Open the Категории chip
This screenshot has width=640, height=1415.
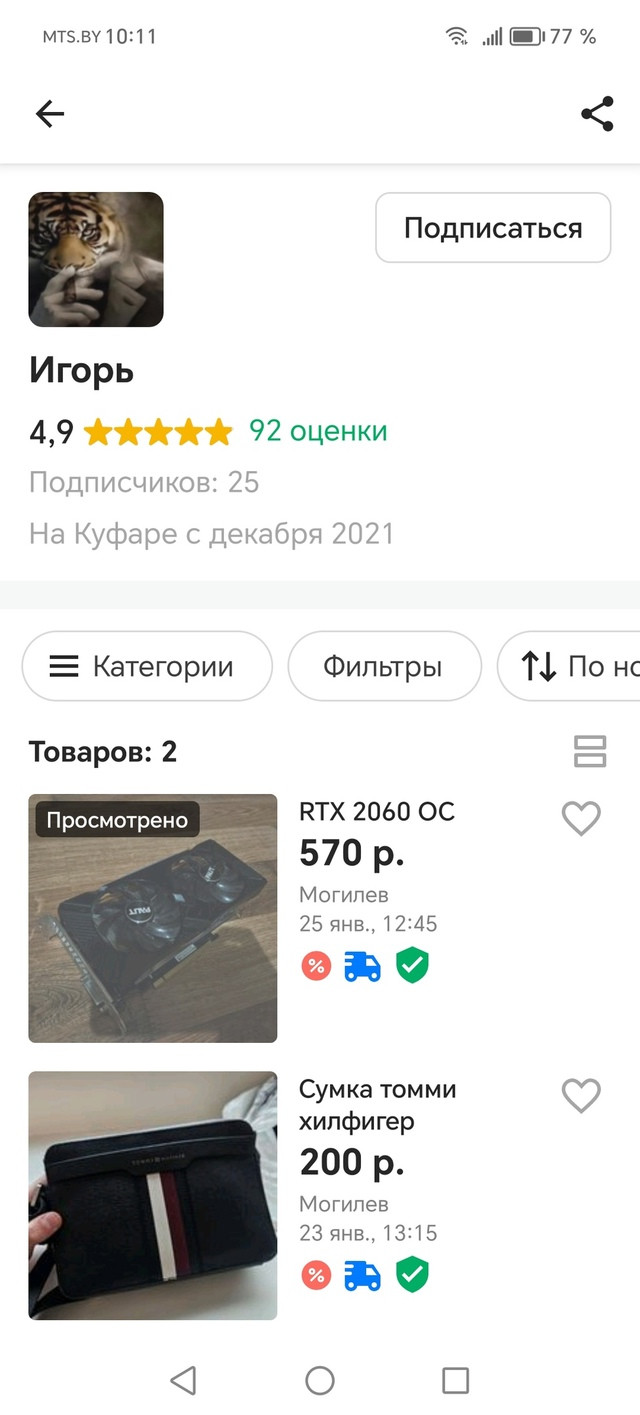click(147, 666)
